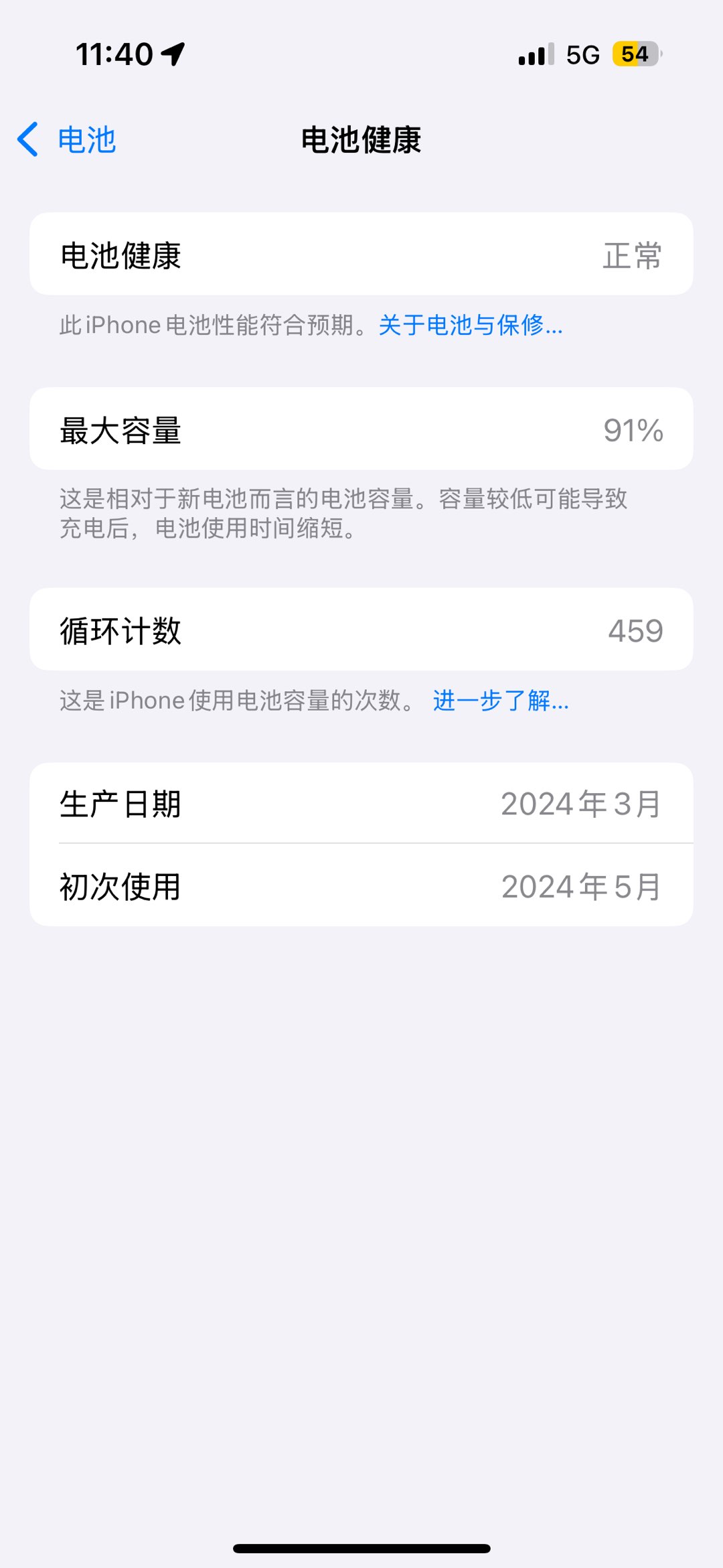Go back to the 电池 settings page
The image size is (723, 1568).
pyautogui.click(x=67, y=140)
